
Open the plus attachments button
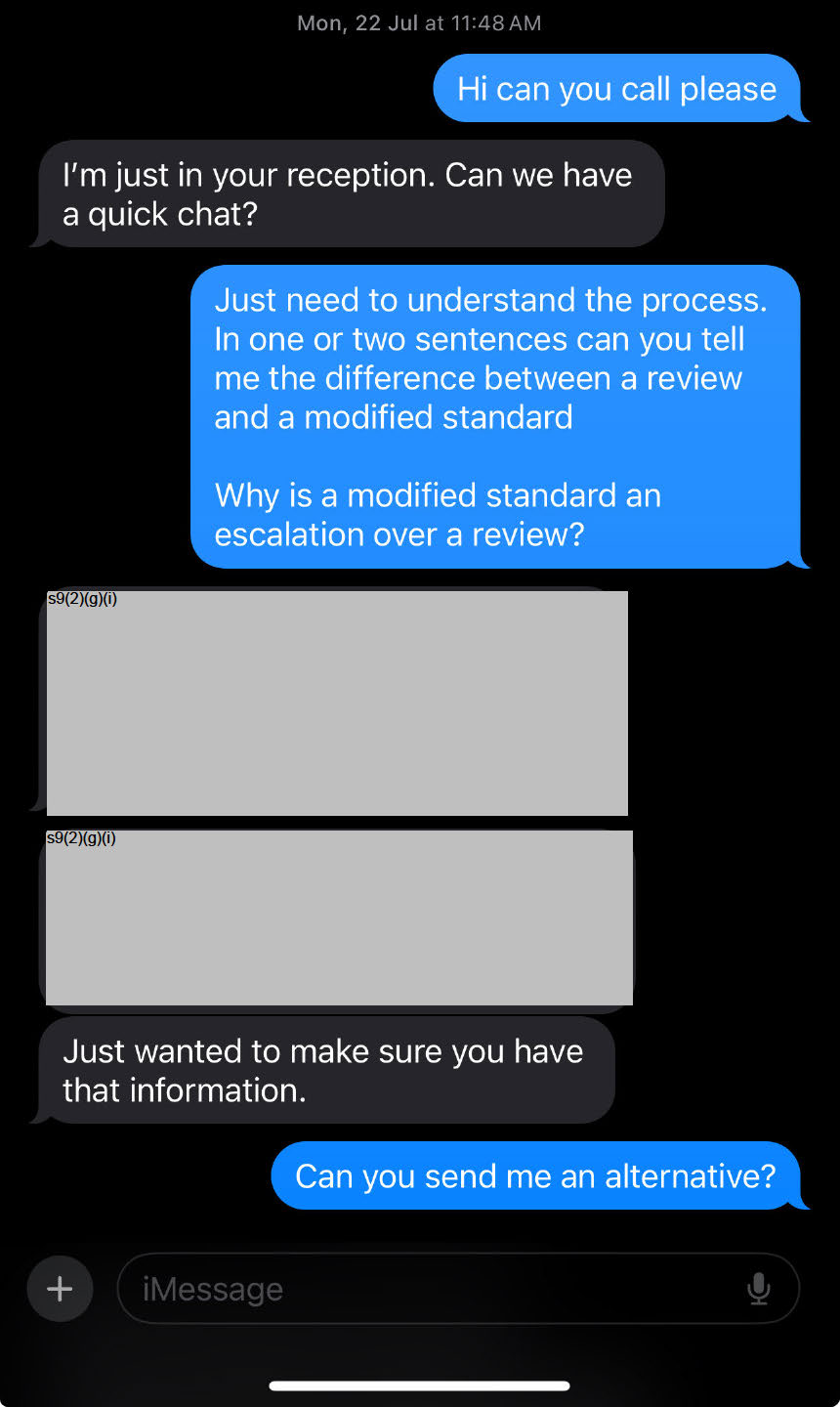(60, 1289)
